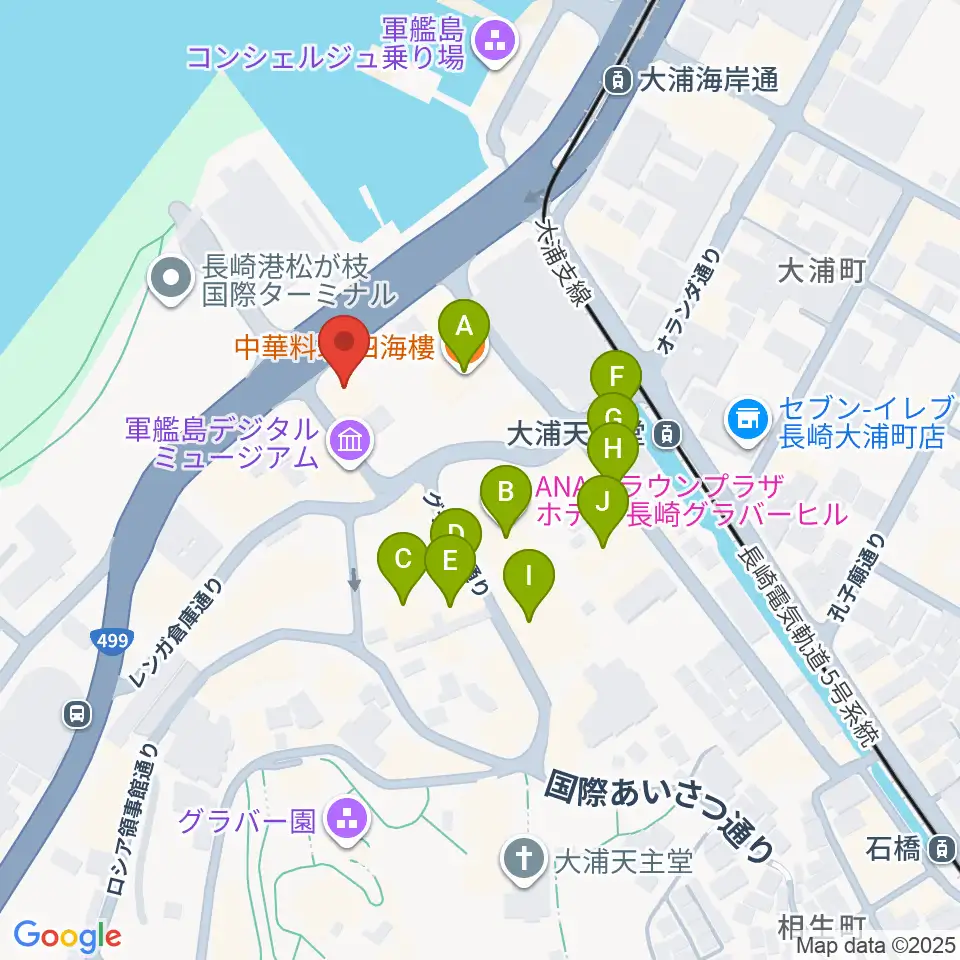Screen dimensions: 960x960
Task: Select marker I on the map
Action: coord(529,577)
